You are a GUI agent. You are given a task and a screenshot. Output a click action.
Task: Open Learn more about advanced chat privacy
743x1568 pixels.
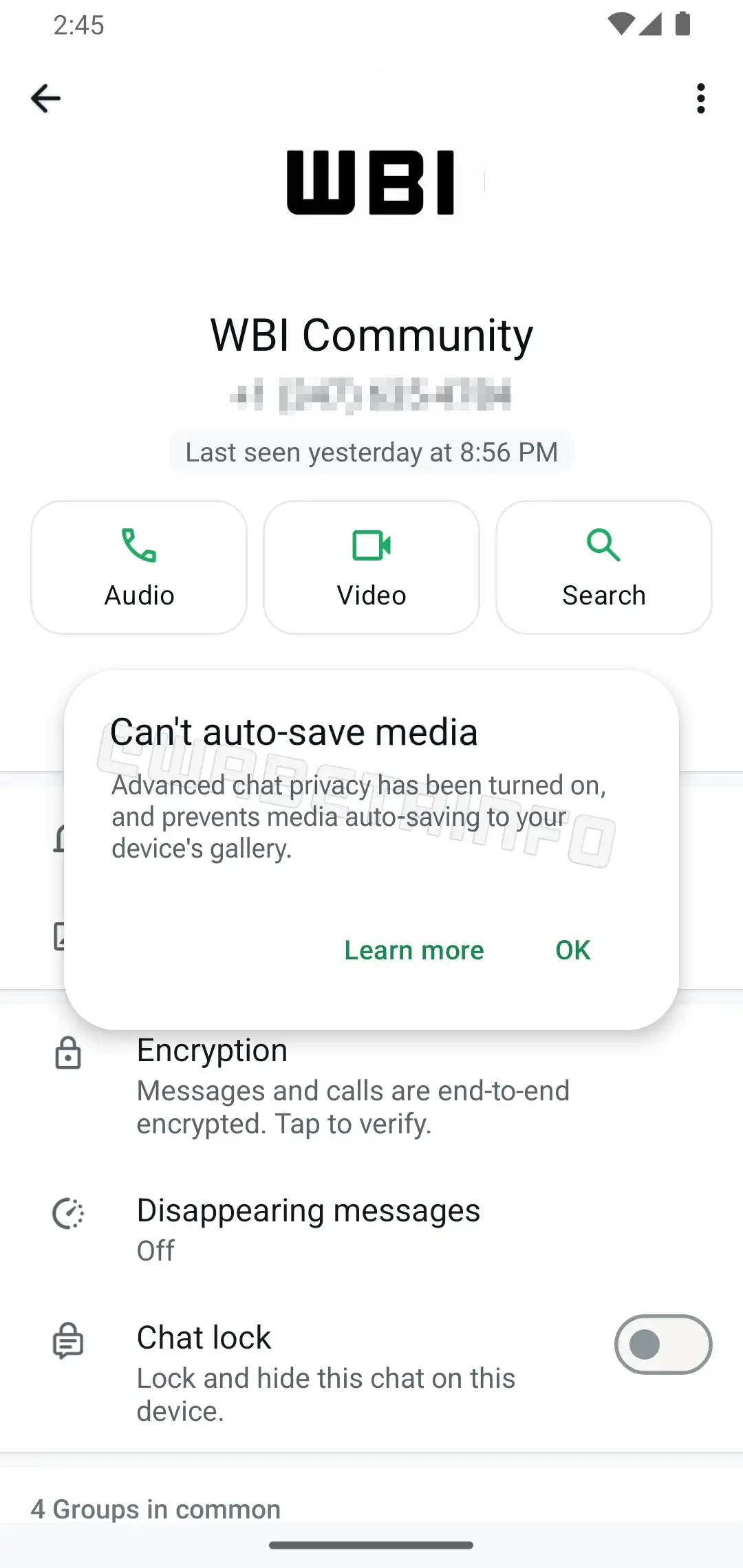pyautogui.click(x=413, y=950)
